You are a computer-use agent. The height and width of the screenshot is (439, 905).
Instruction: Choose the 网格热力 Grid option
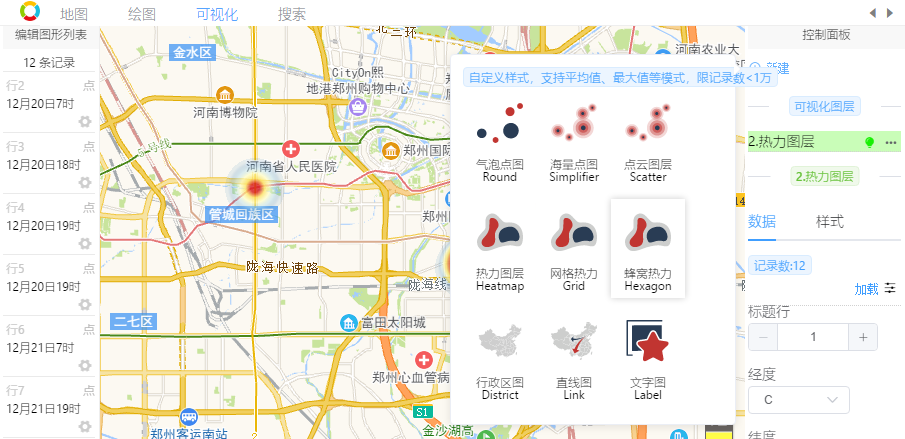(574, 249)
